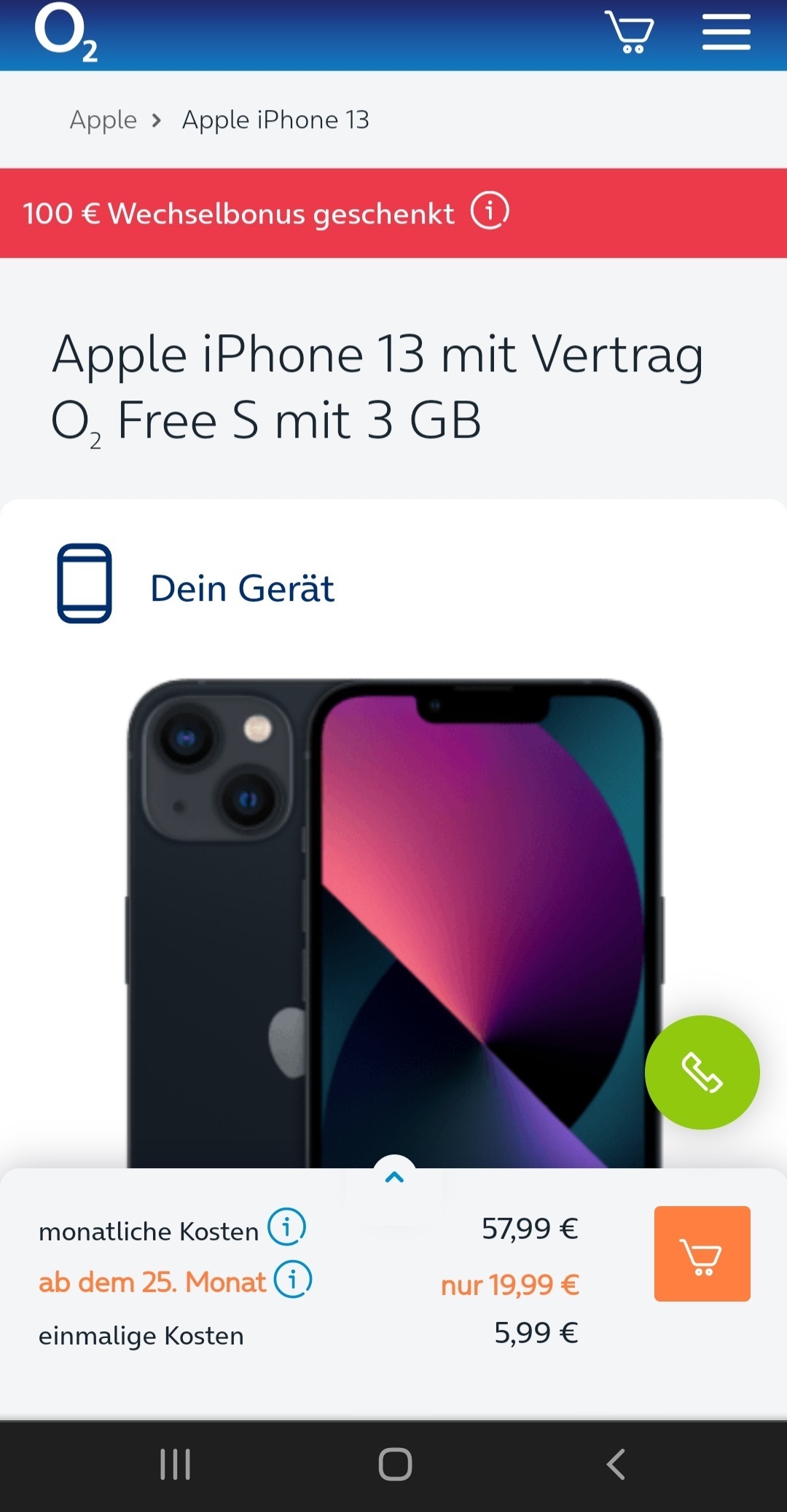Show info on the 100 € Wechselbonus
787x1512 pixels.
click(490, 211)
